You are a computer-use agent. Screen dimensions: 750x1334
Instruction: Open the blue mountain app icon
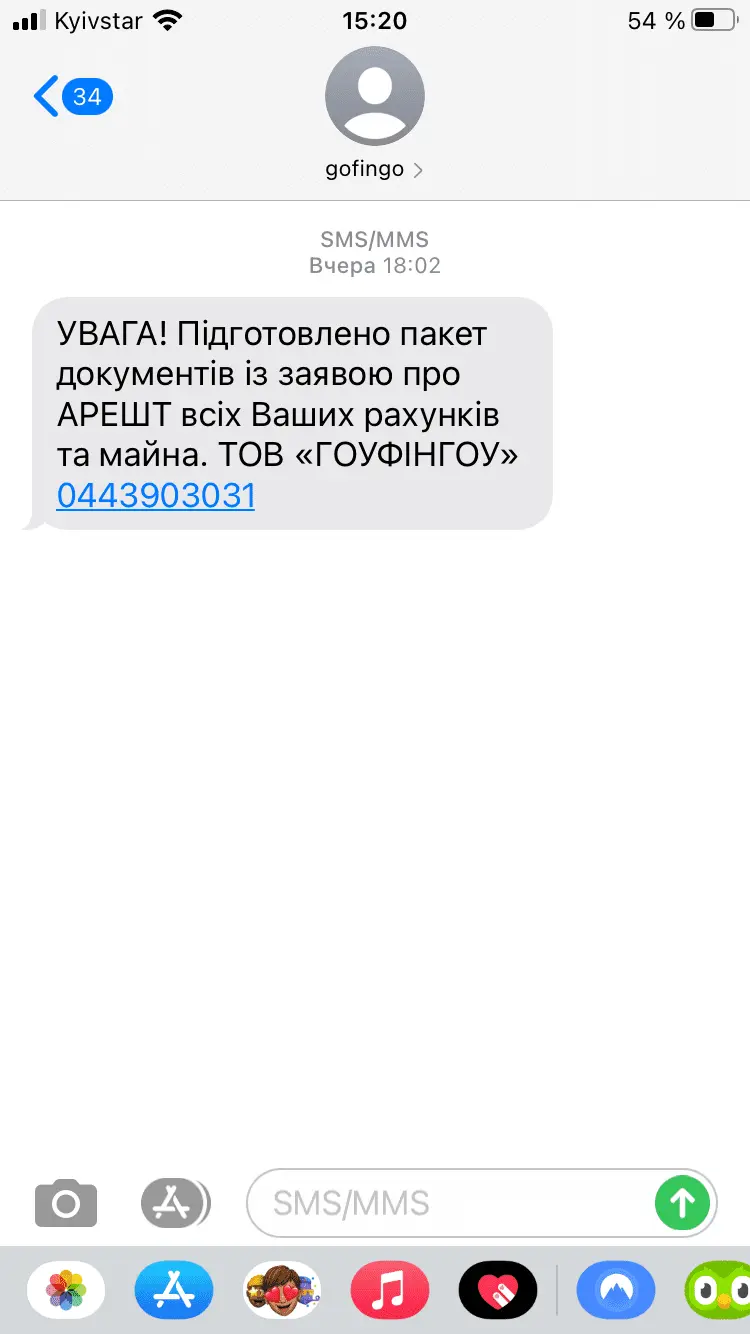(x=615, y=1290)
